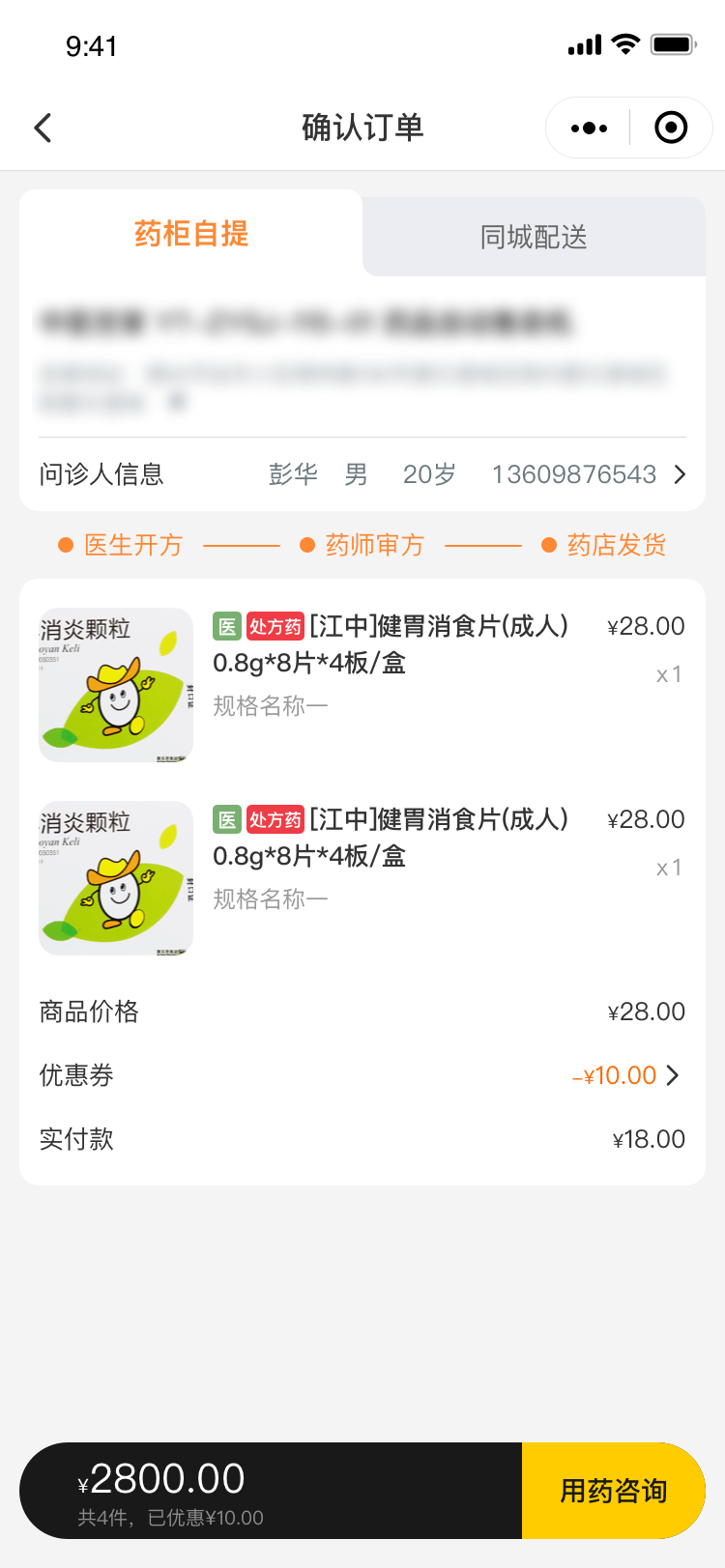Image resolution: width=725 pixels, height=1568 pixels.
Task: Open the 问诊人信息 patient details row
Action: (362, 474)
